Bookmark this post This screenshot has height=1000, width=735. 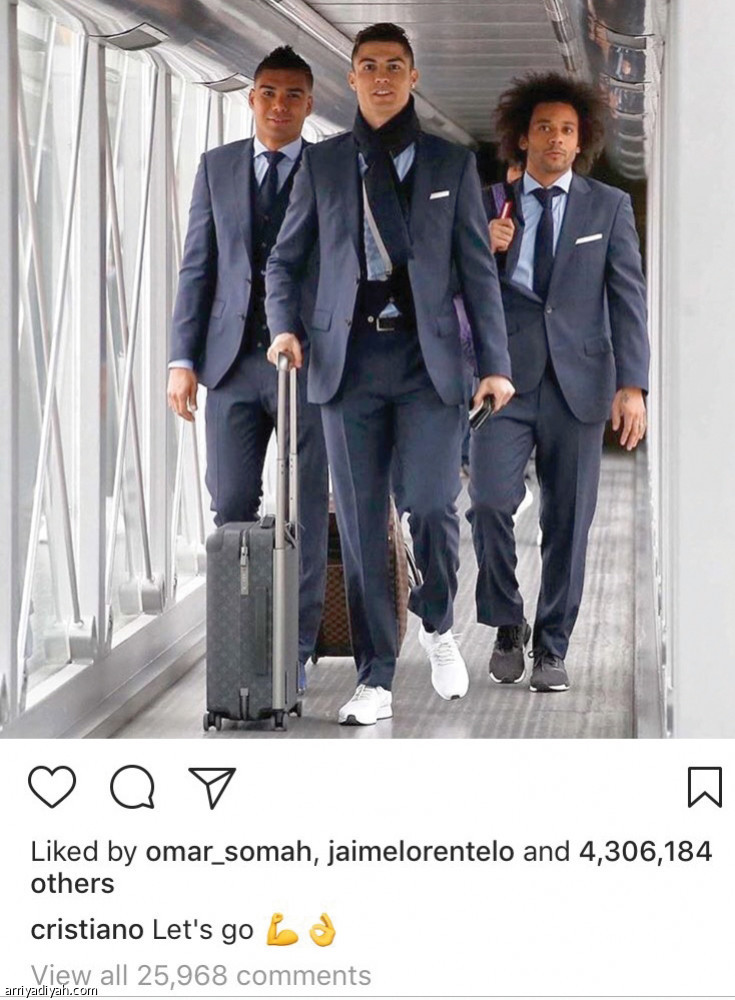(x=705, y=787)
